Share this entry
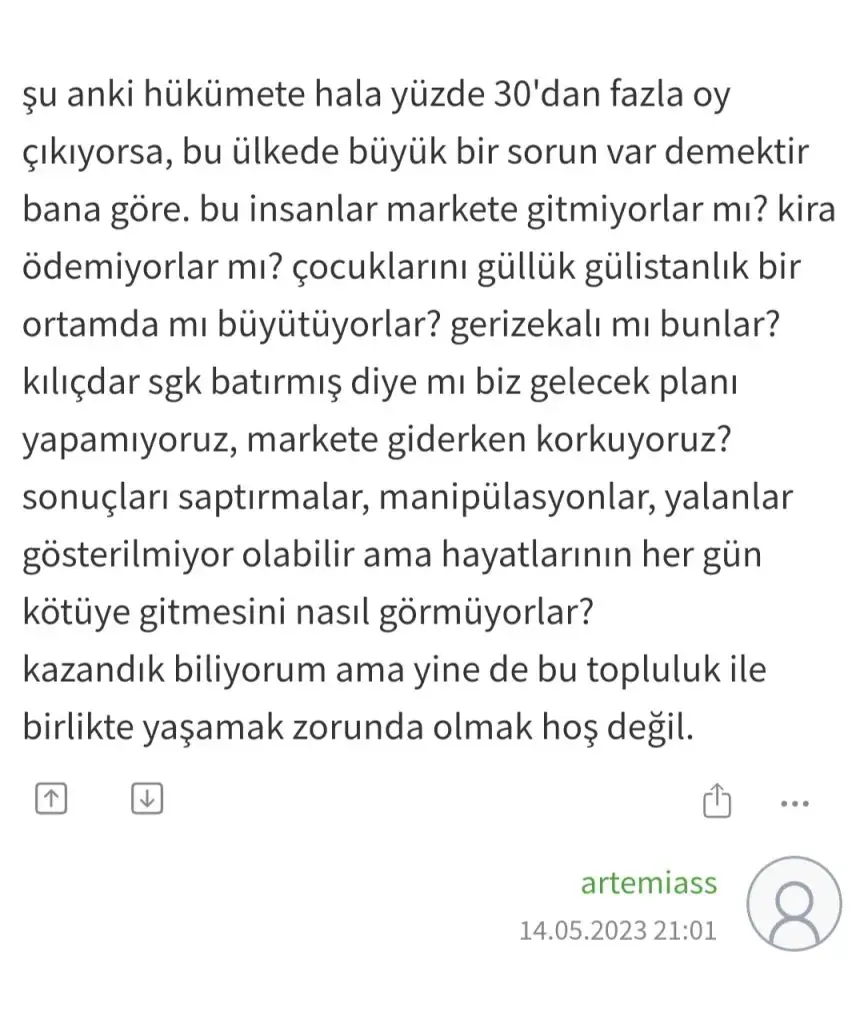 click(x=718, y=800)
